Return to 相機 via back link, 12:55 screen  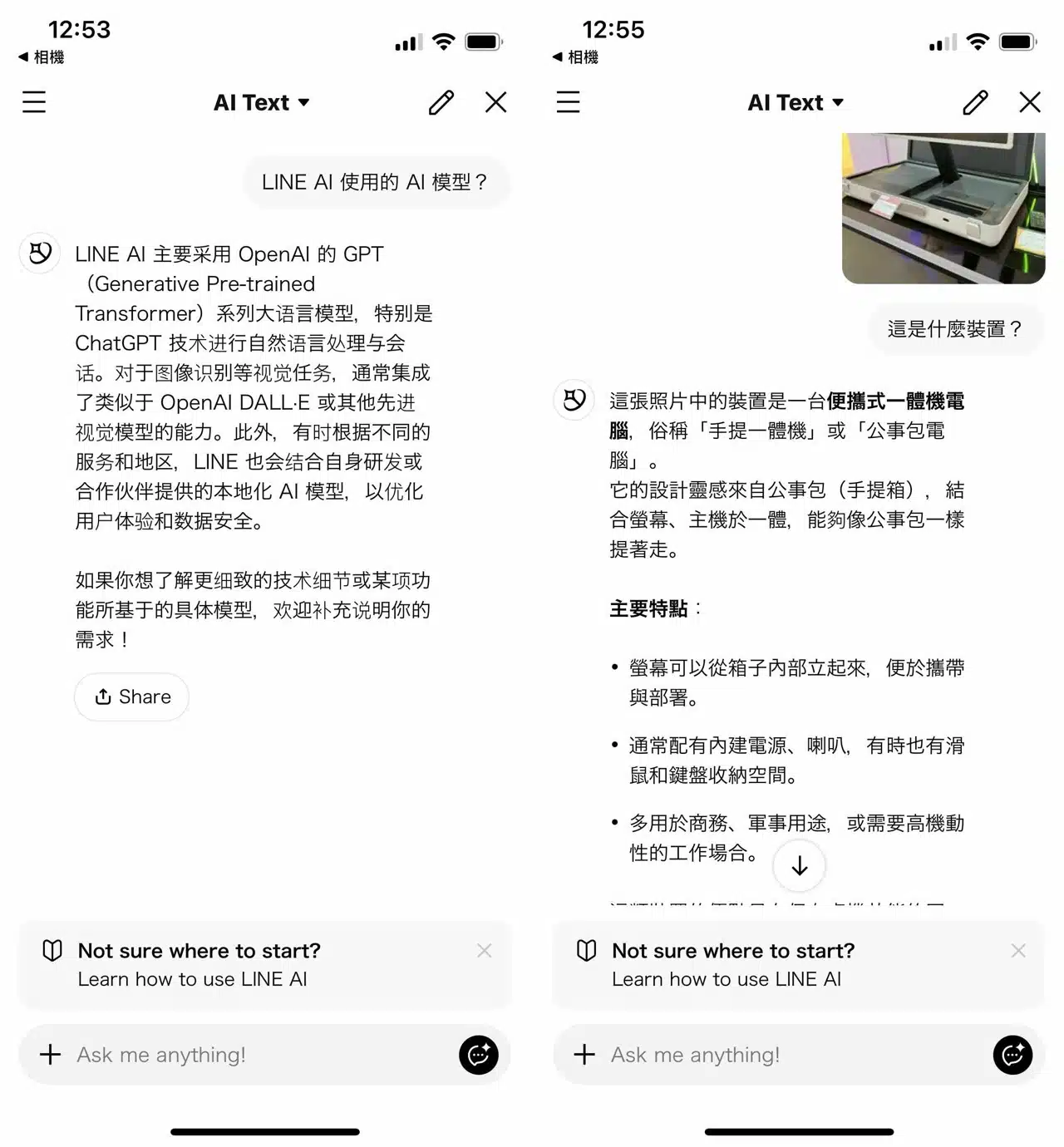click(575, 57)
